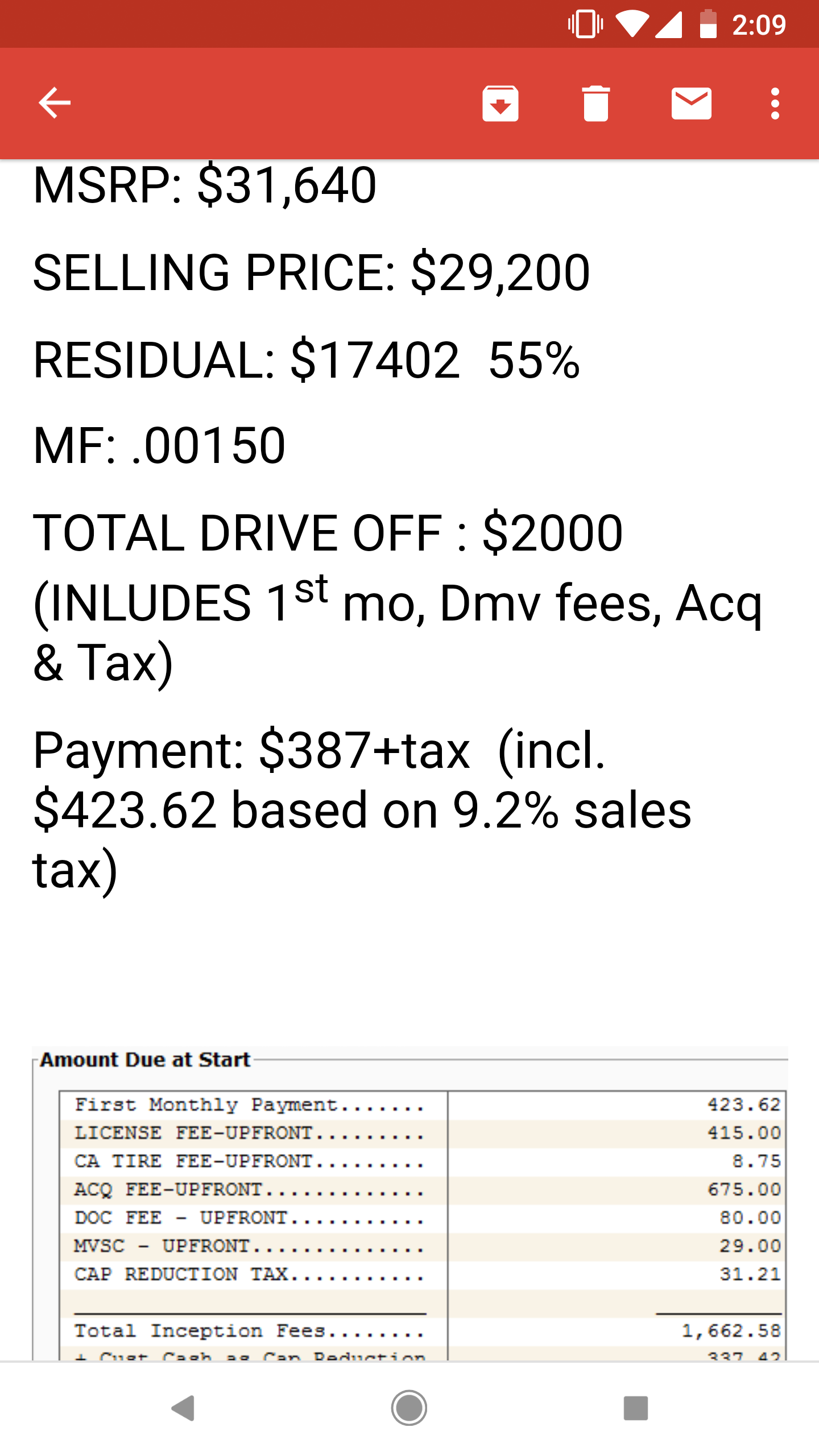The image size is (819, 1456).
Task: Go back to the inbox
Action: pos(55,103)
